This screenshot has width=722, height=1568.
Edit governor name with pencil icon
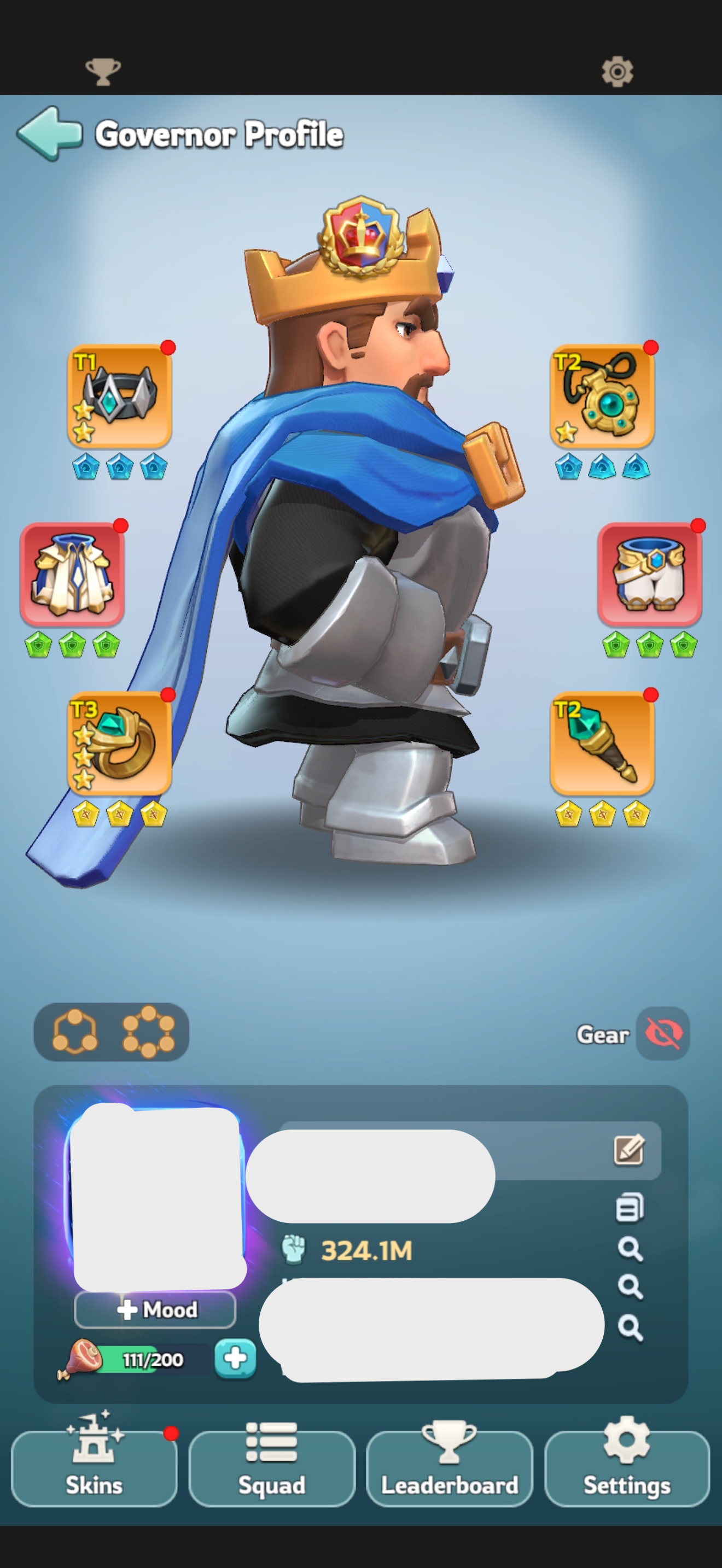[x=629, y=1149]
